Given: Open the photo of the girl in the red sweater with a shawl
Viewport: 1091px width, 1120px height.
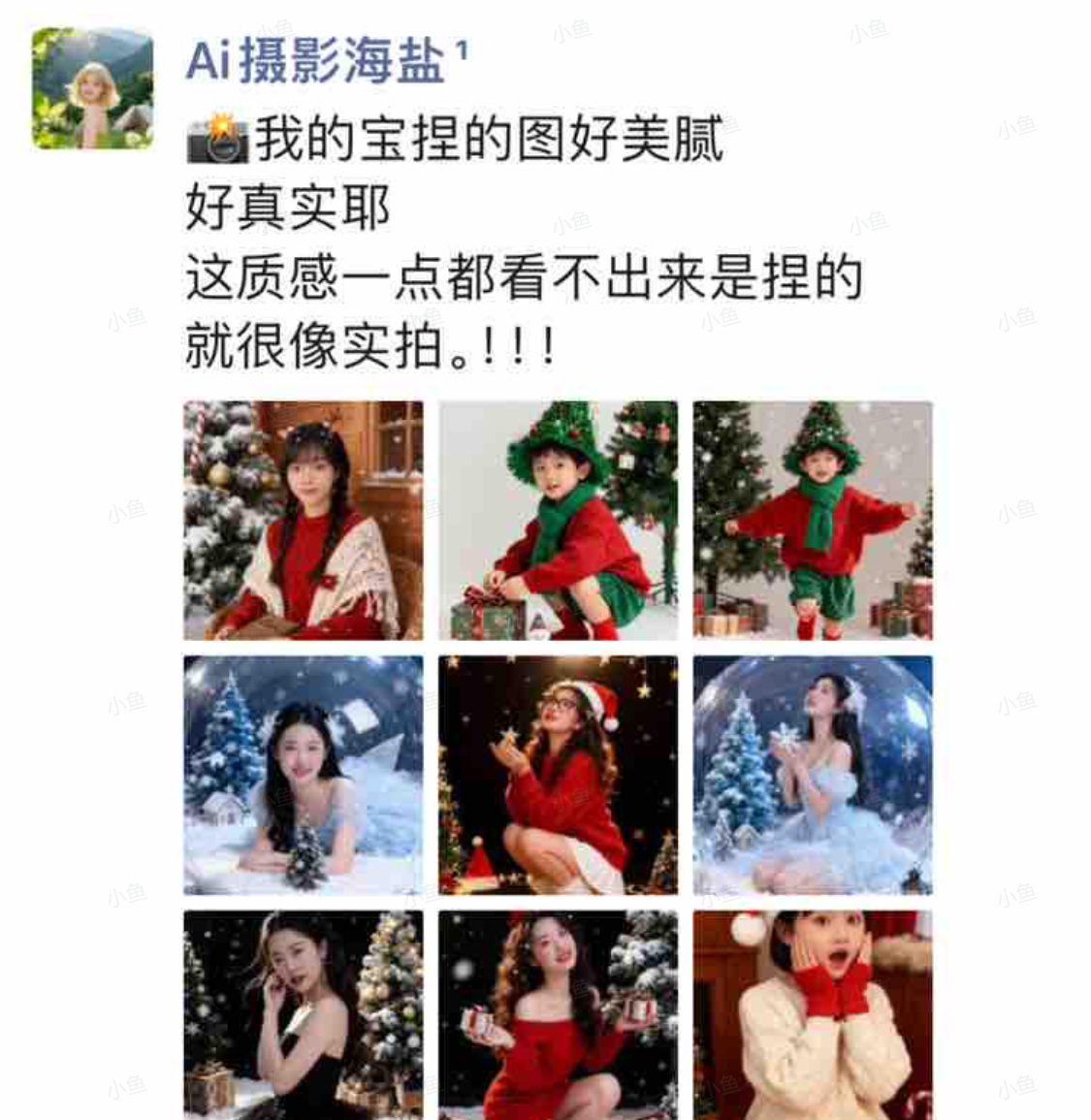Looking at the screenshot, I should (x=304, y=521).
